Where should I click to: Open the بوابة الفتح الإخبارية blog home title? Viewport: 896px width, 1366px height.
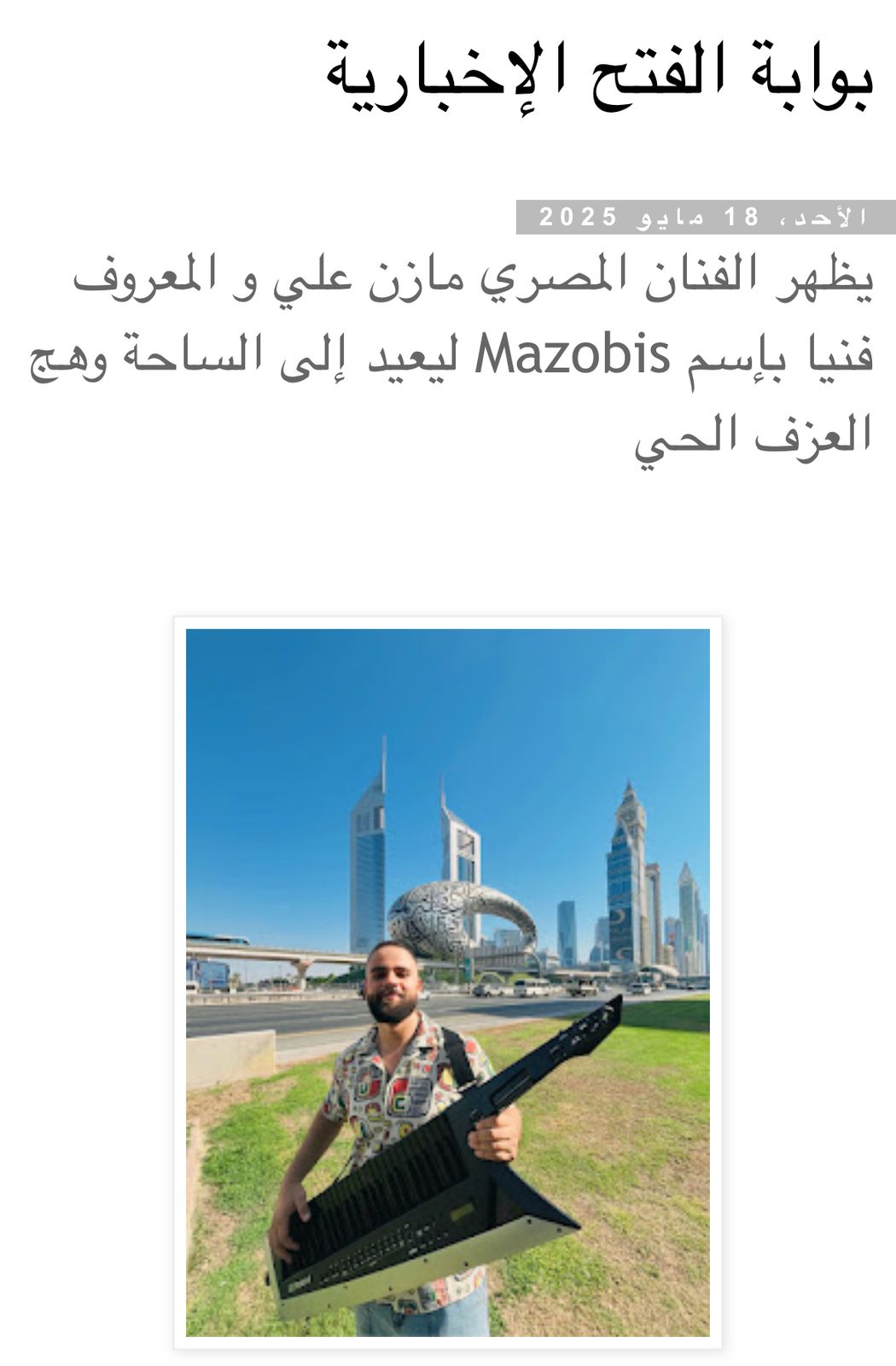599,77
